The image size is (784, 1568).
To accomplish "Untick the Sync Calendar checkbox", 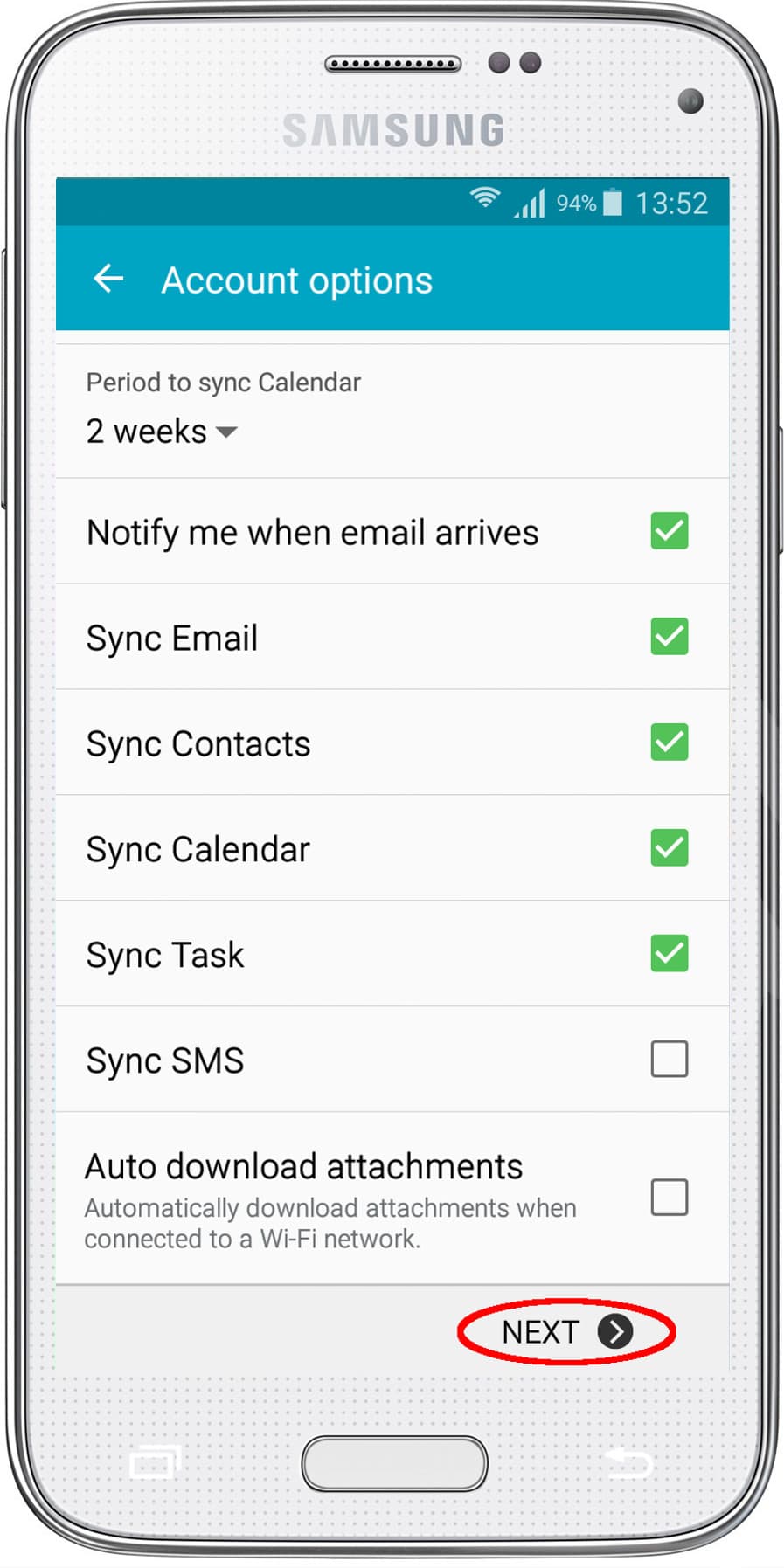I will tap(669, 848).
